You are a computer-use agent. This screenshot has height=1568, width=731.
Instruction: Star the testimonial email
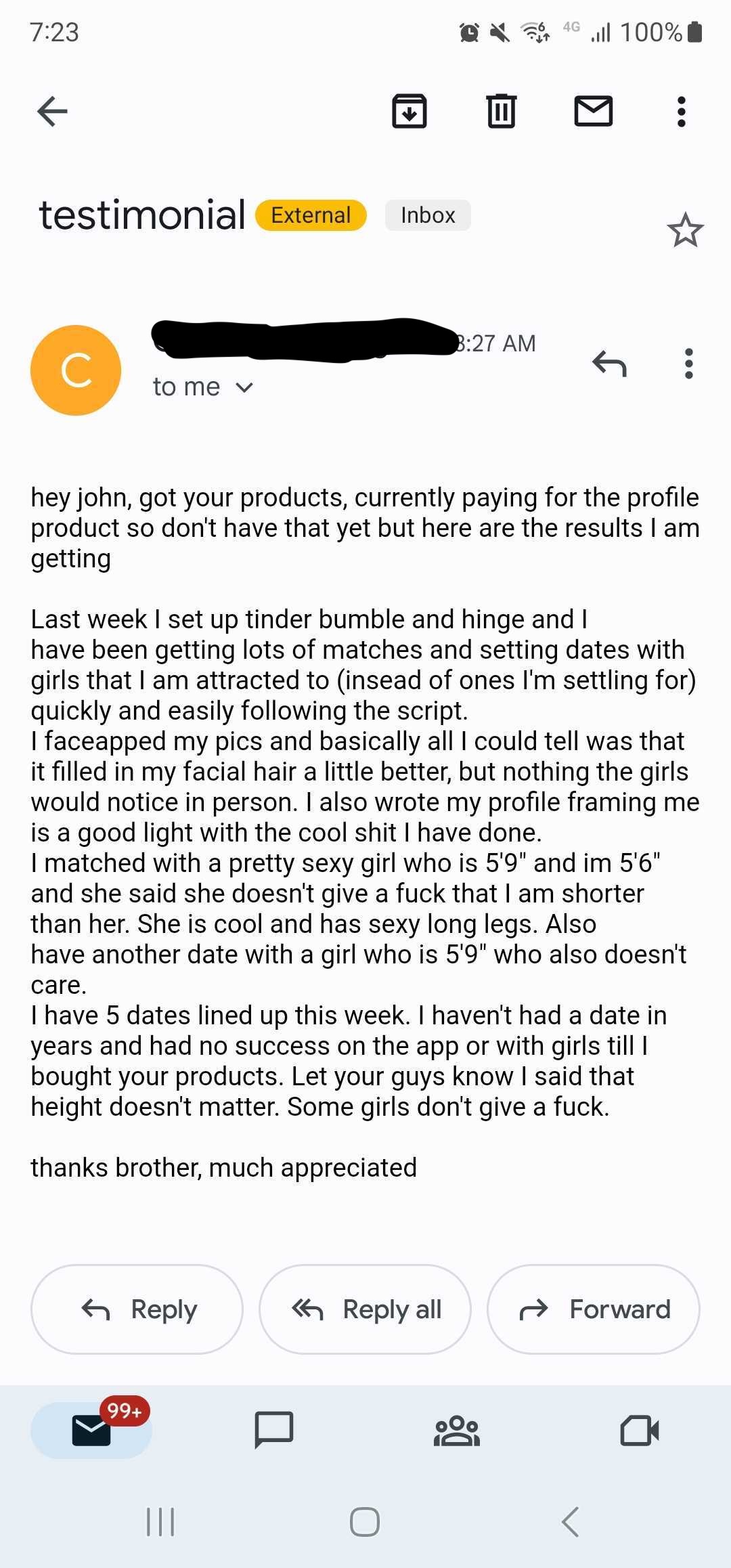[x=685, y=230]
